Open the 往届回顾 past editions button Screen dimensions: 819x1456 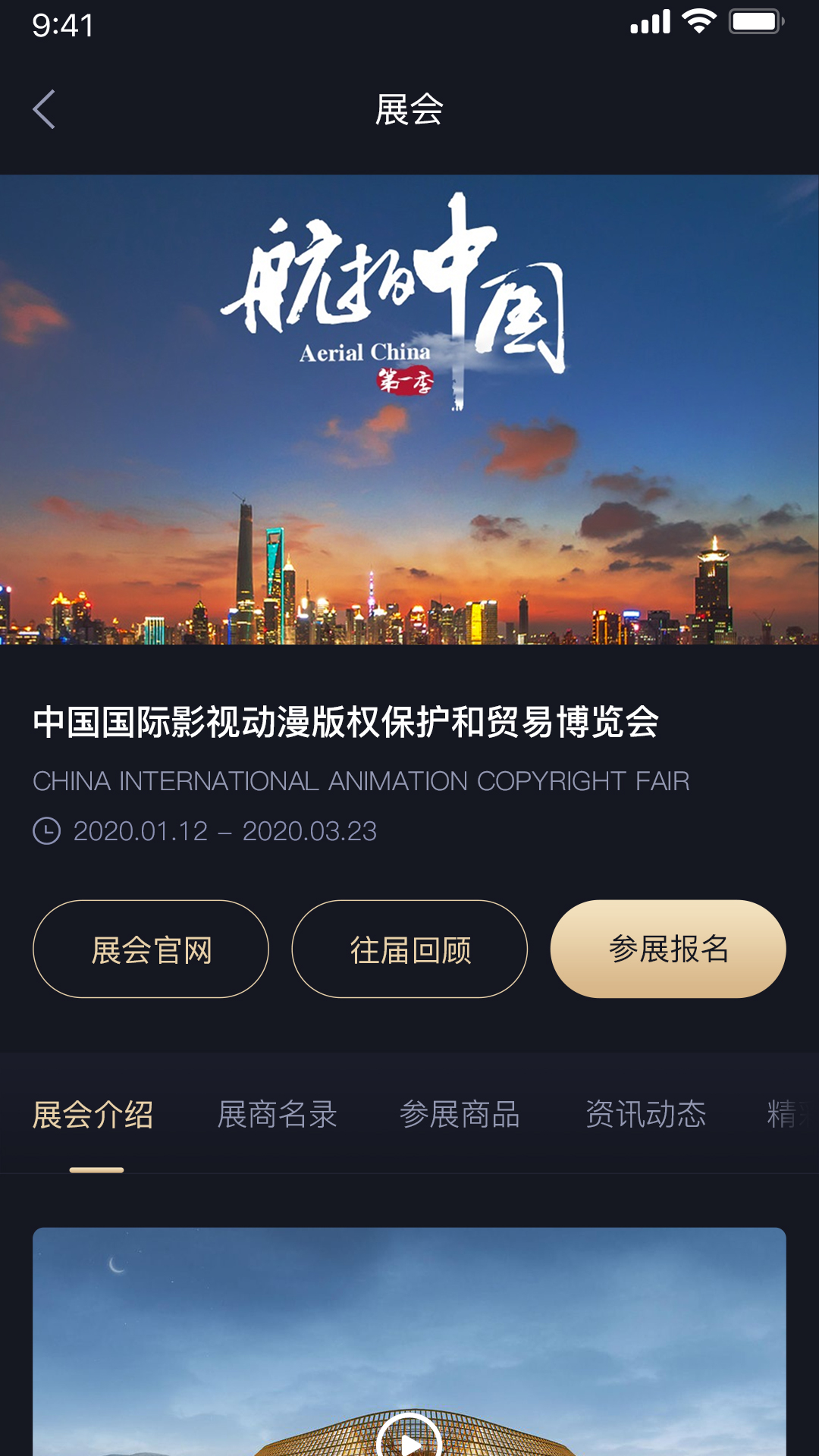coord(409,949)
